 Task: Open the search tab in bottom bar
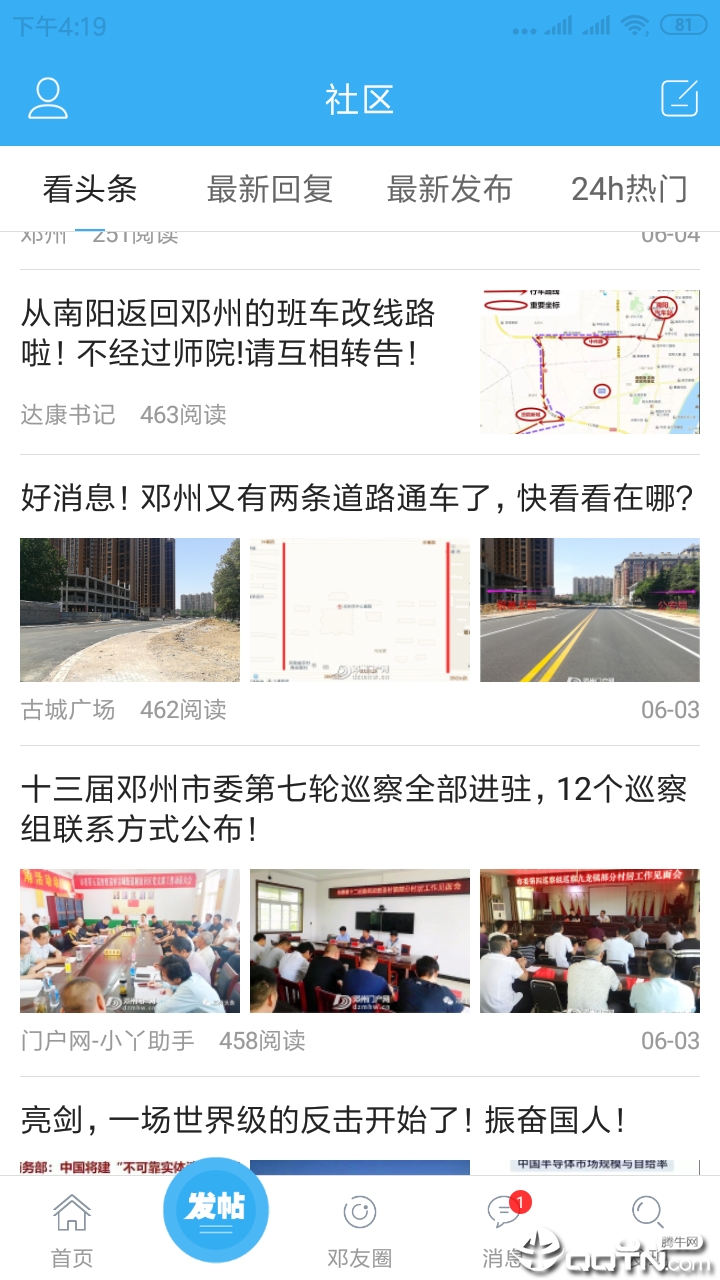pos(648,1225)
